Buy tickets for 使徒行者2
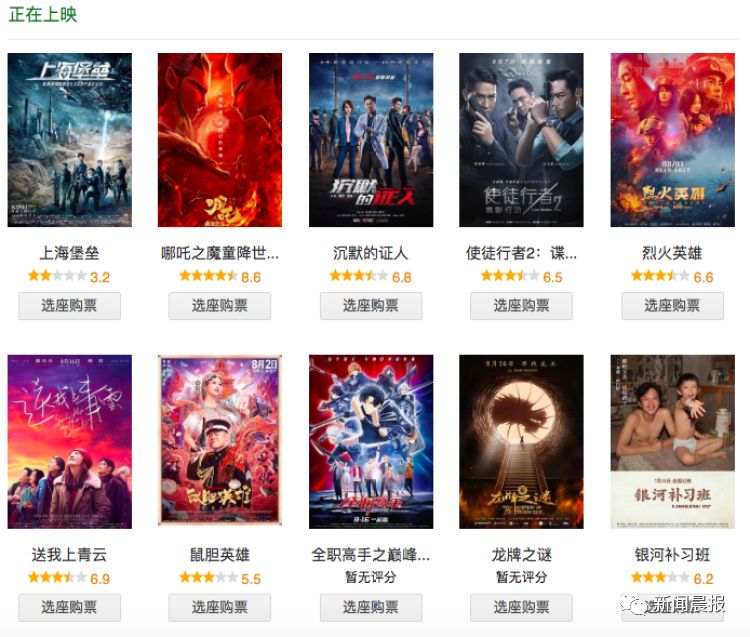The width and height of the screenshot is (750, 637). [521, 306]
